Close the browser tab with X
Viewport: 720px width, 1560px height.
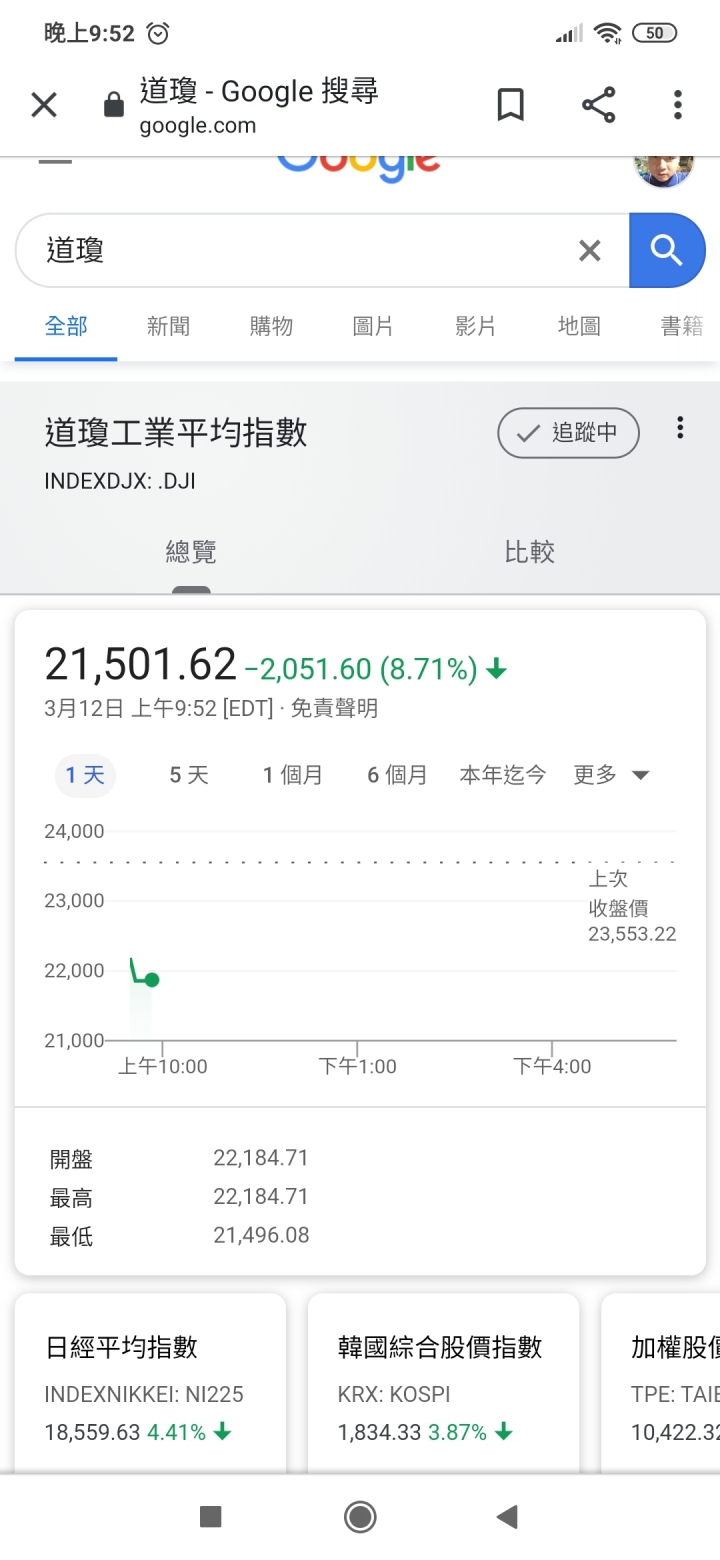(44, 104)
